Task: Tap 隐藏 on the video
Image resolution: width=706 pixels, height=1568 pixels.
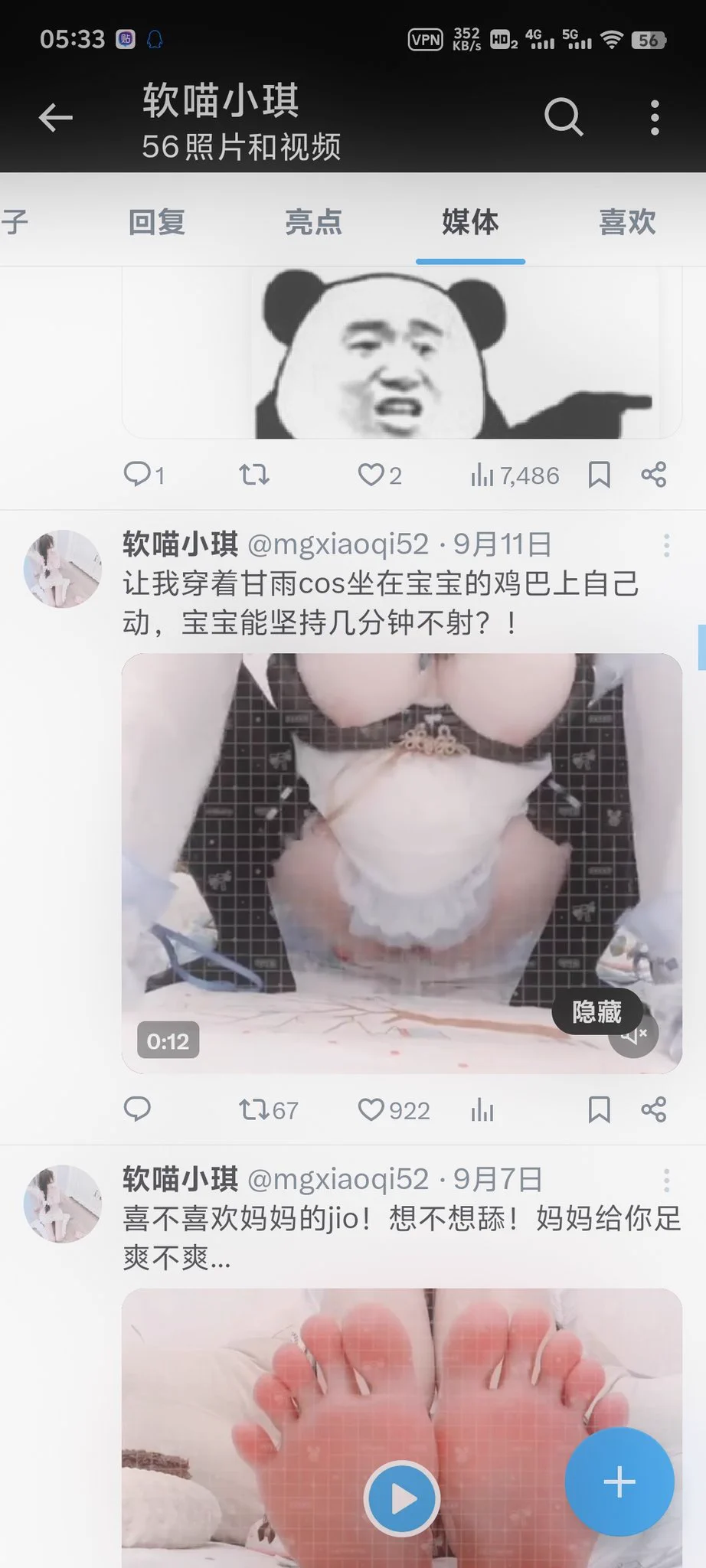Action: pos(597,1011)
